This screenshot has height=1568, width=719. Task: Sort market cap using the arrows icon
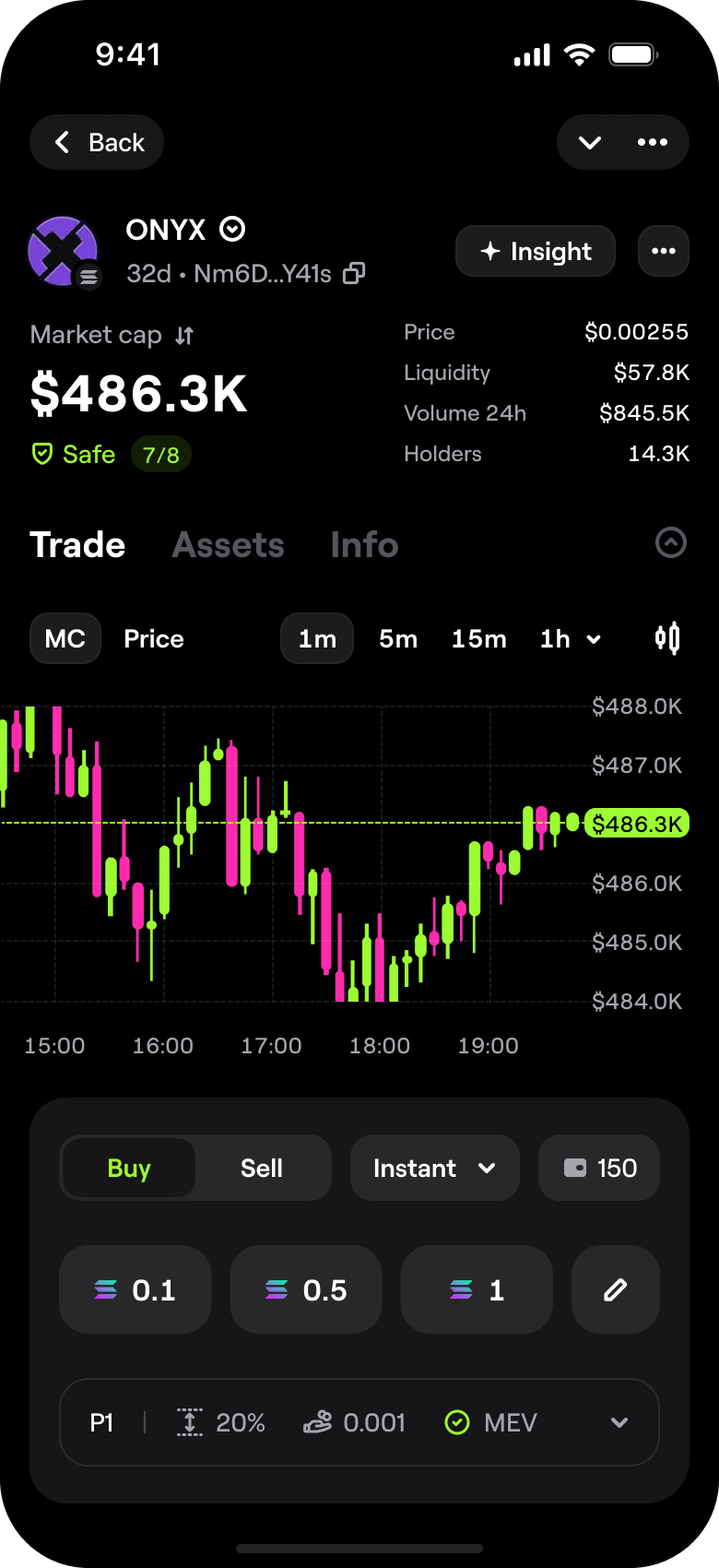click(x=183, y=335)
